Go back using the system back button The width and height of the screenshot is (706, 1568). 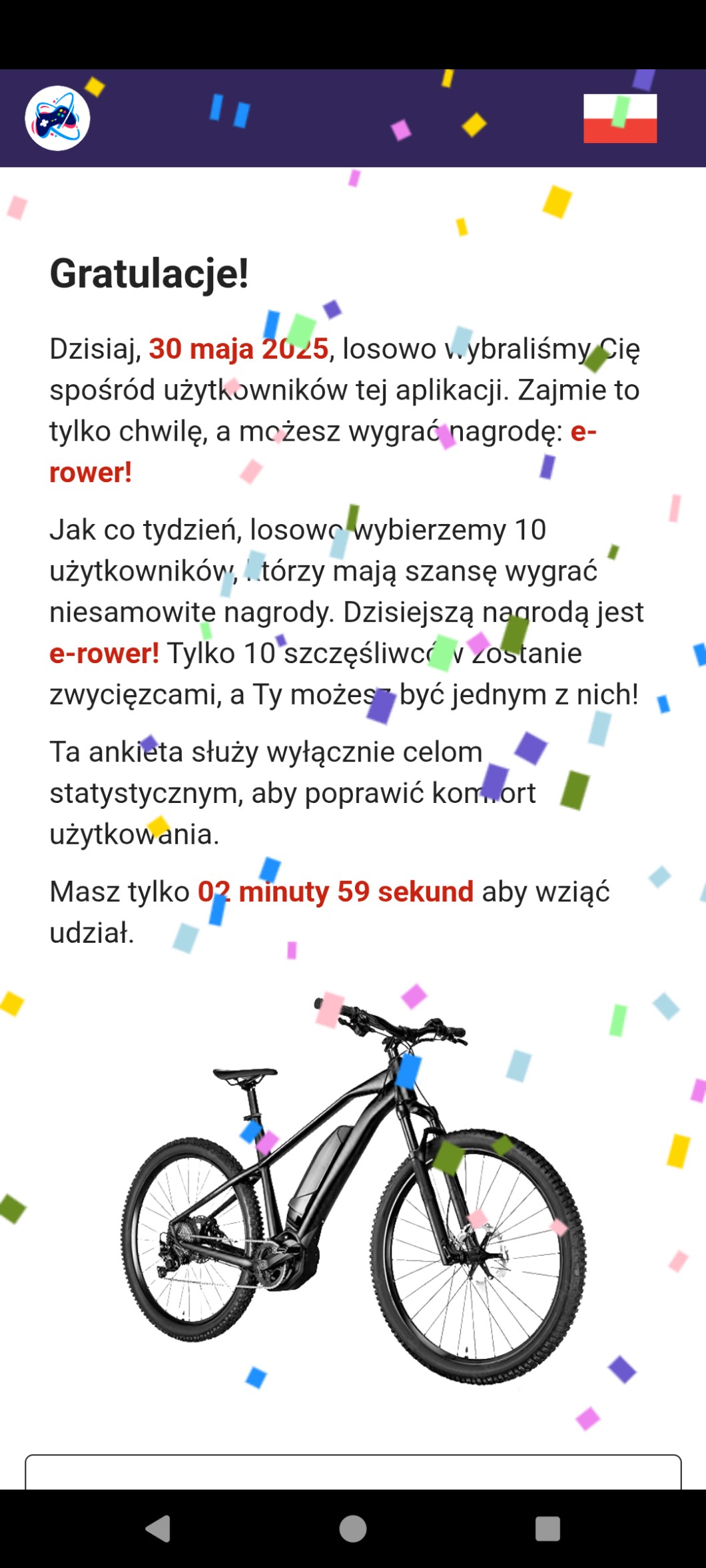coord(159,1529)
